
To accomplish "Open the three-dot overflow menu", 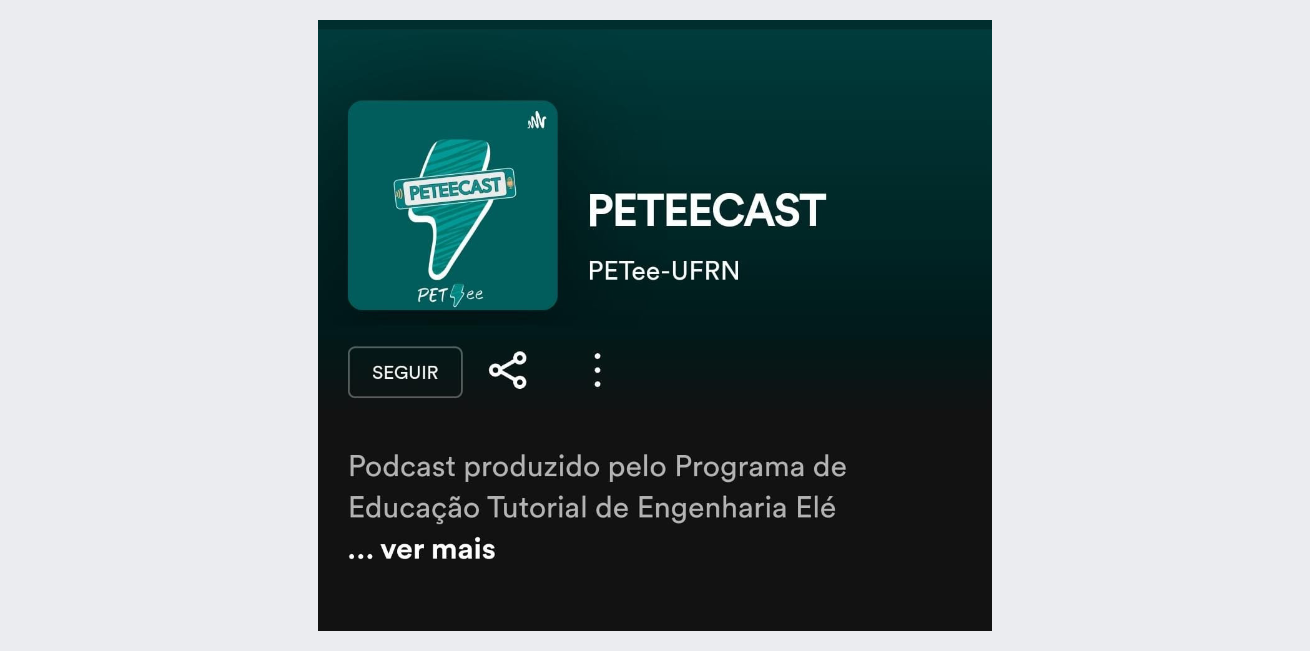I will click(x=597, y=371).
